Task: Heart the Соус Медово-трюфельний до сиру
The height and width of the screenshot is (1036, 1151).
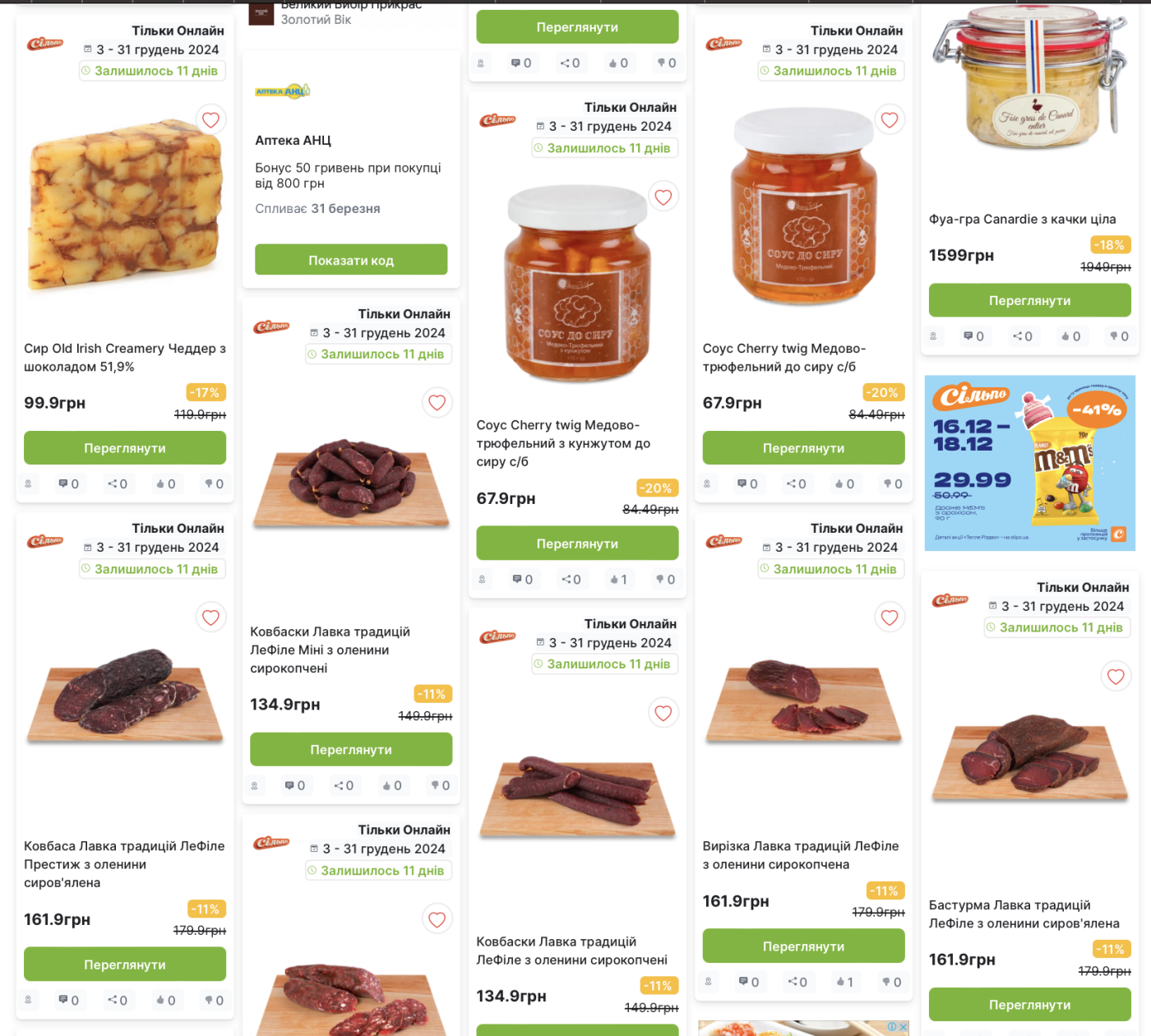Action: click(x=889, y=120)
